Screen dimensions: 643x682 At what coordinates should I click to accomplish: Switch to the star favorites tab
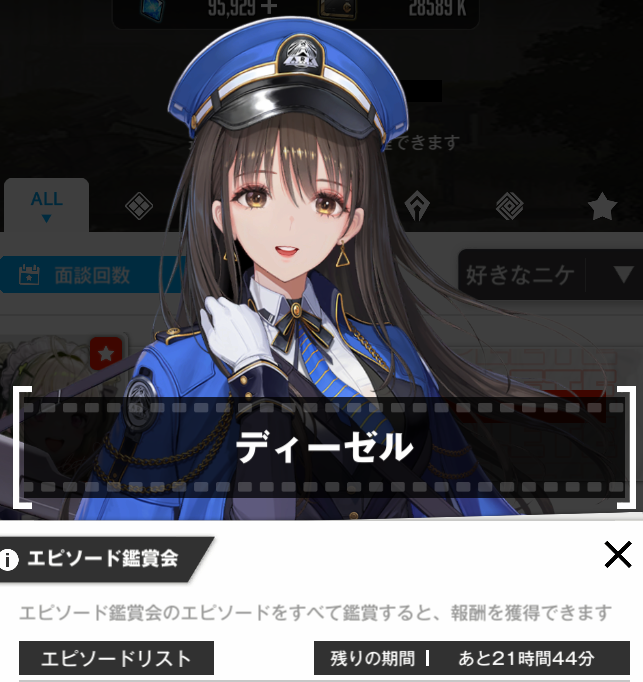point(602,207)
